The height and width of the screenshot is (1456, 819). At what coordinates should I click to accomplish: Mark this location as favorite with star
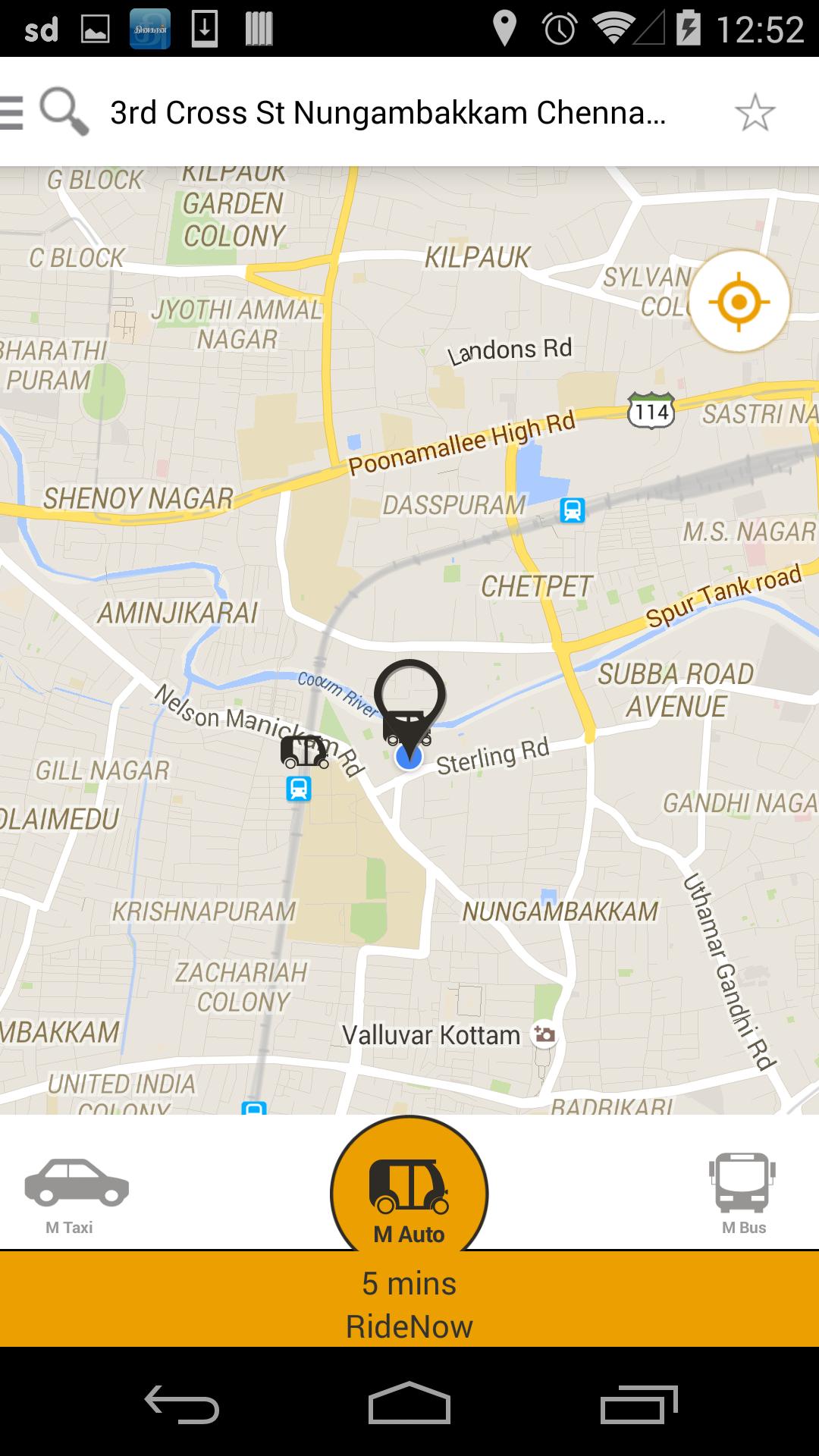click(x=755, y=113)
